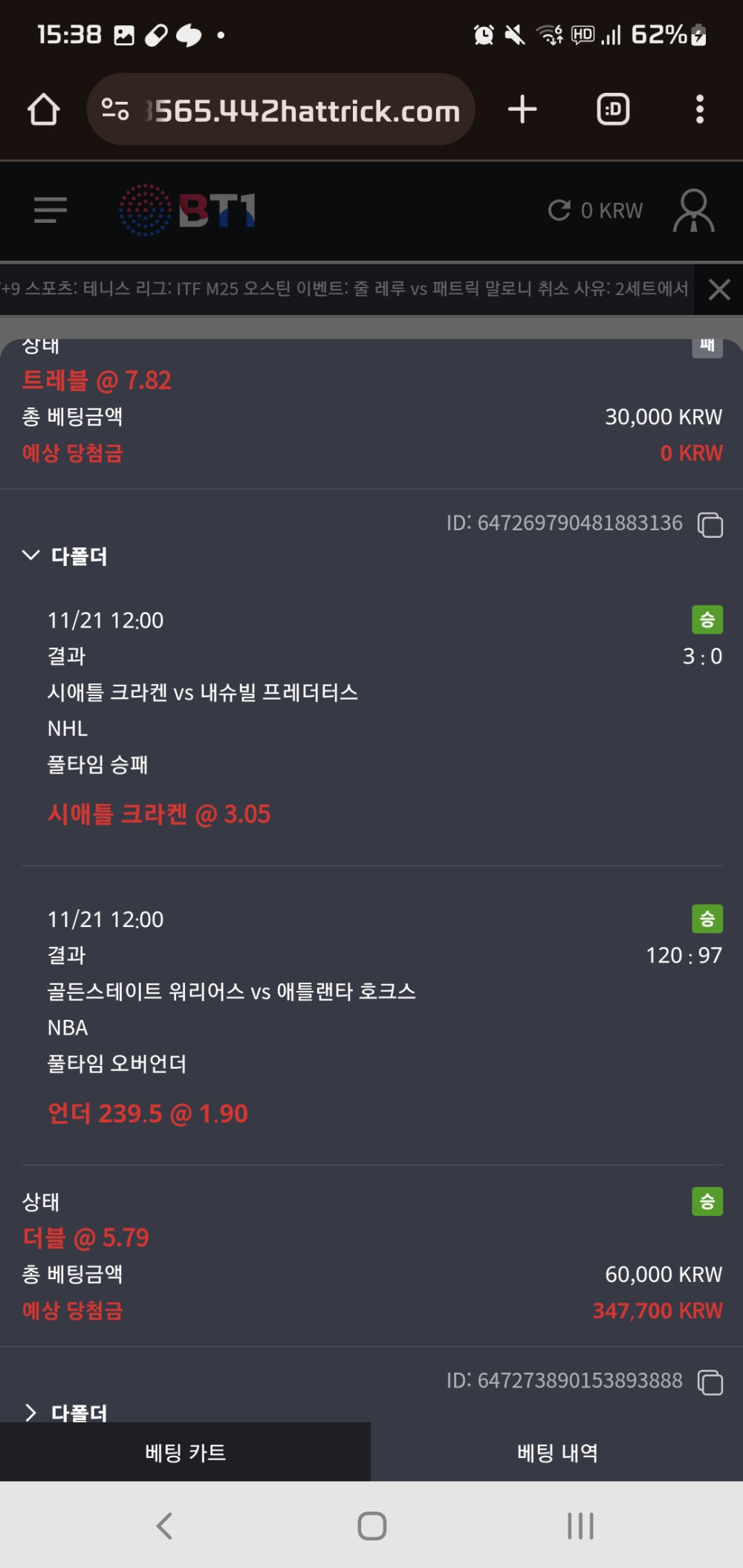Open the browser tab switcher

point(613,109)
